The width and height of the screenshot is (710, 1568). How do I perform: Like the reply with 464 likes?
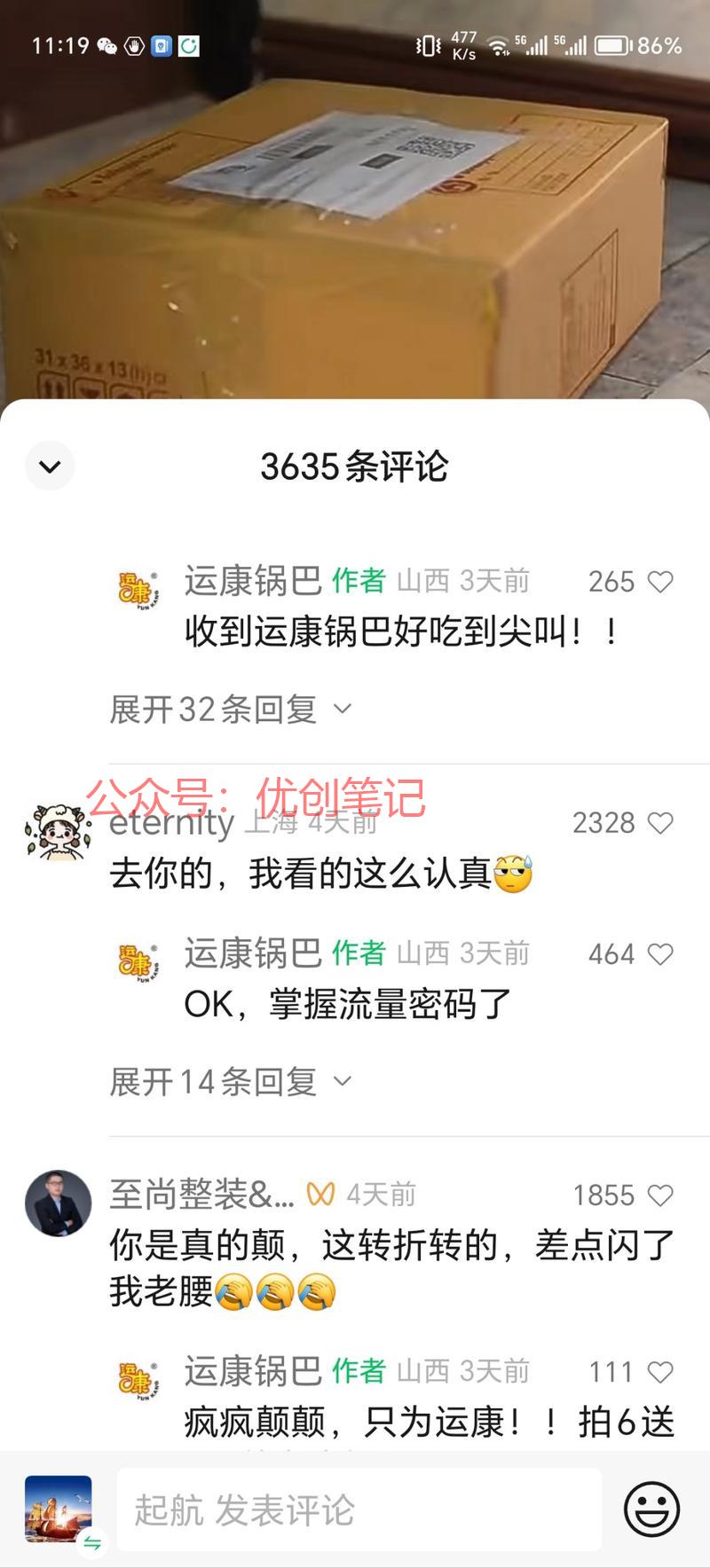[660, 954]
